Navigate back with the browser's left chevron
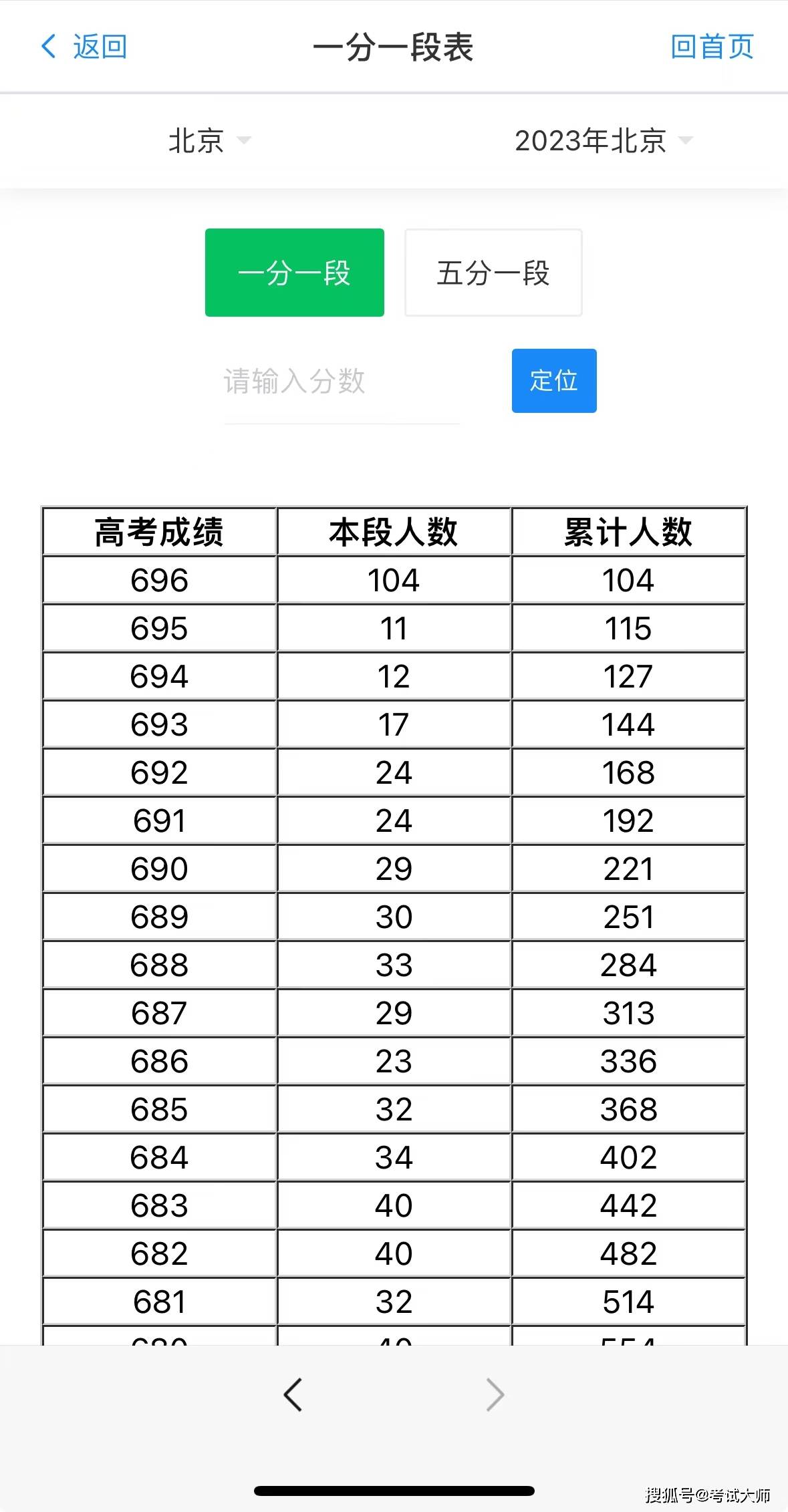 293,1394
